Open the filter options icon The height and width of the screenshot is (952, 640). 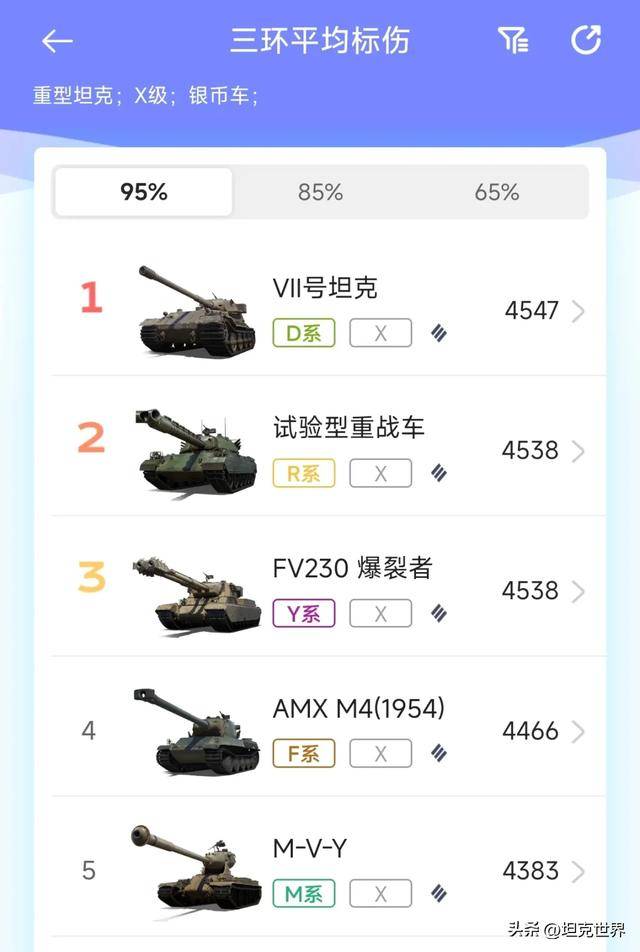513,41
